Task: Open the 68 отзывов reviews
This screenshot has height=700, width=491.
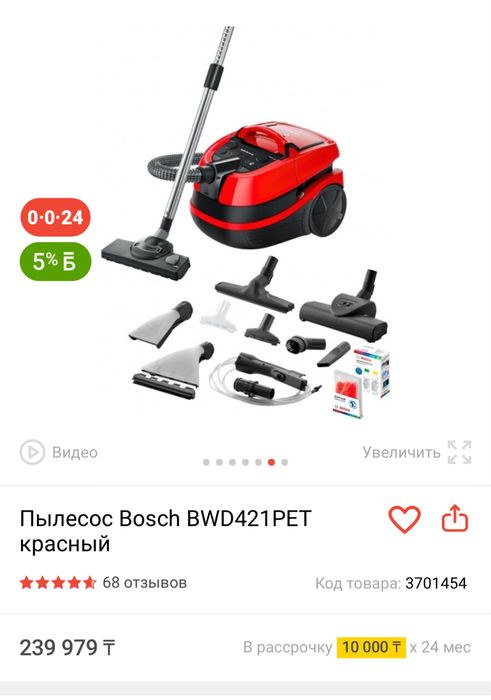Action: click(x=145, y=583)
